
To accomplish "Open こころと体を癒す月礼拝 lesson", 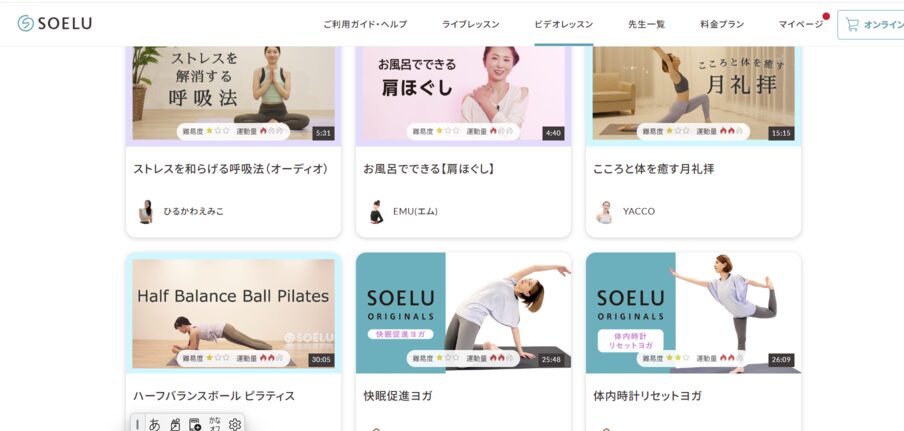I will click(x=653, y=169).
